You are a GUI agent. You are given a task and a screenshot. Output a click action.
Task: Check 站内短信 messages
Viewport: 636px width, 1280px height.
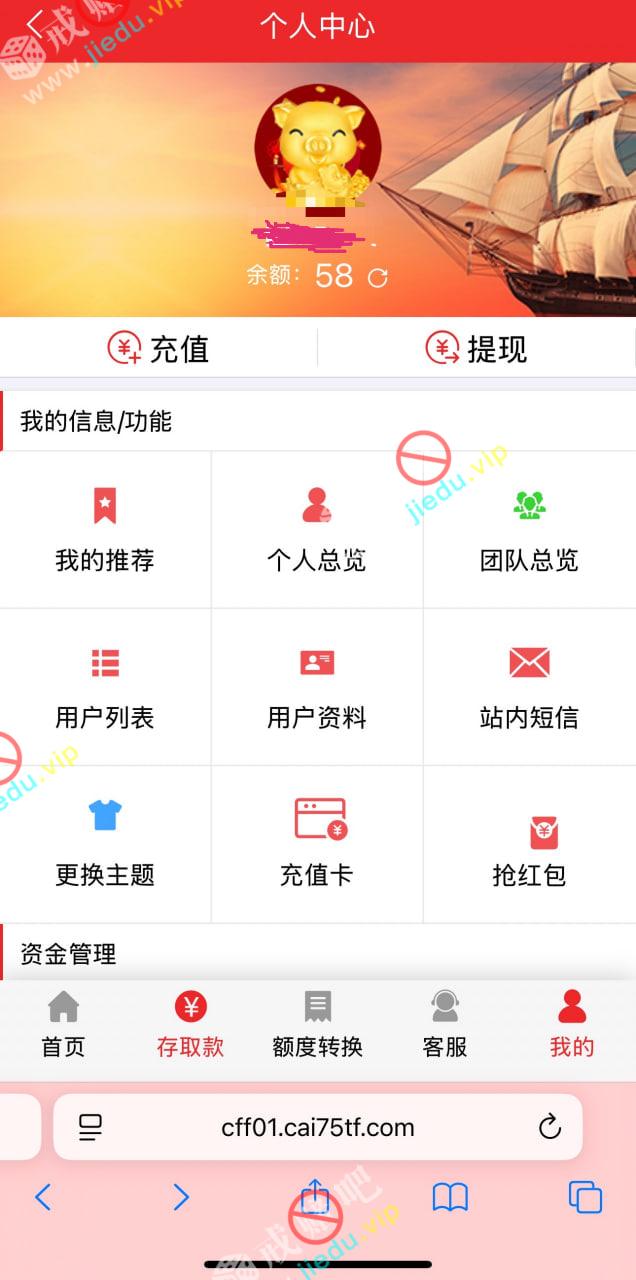pyautogui.click(x=529, y=687)
